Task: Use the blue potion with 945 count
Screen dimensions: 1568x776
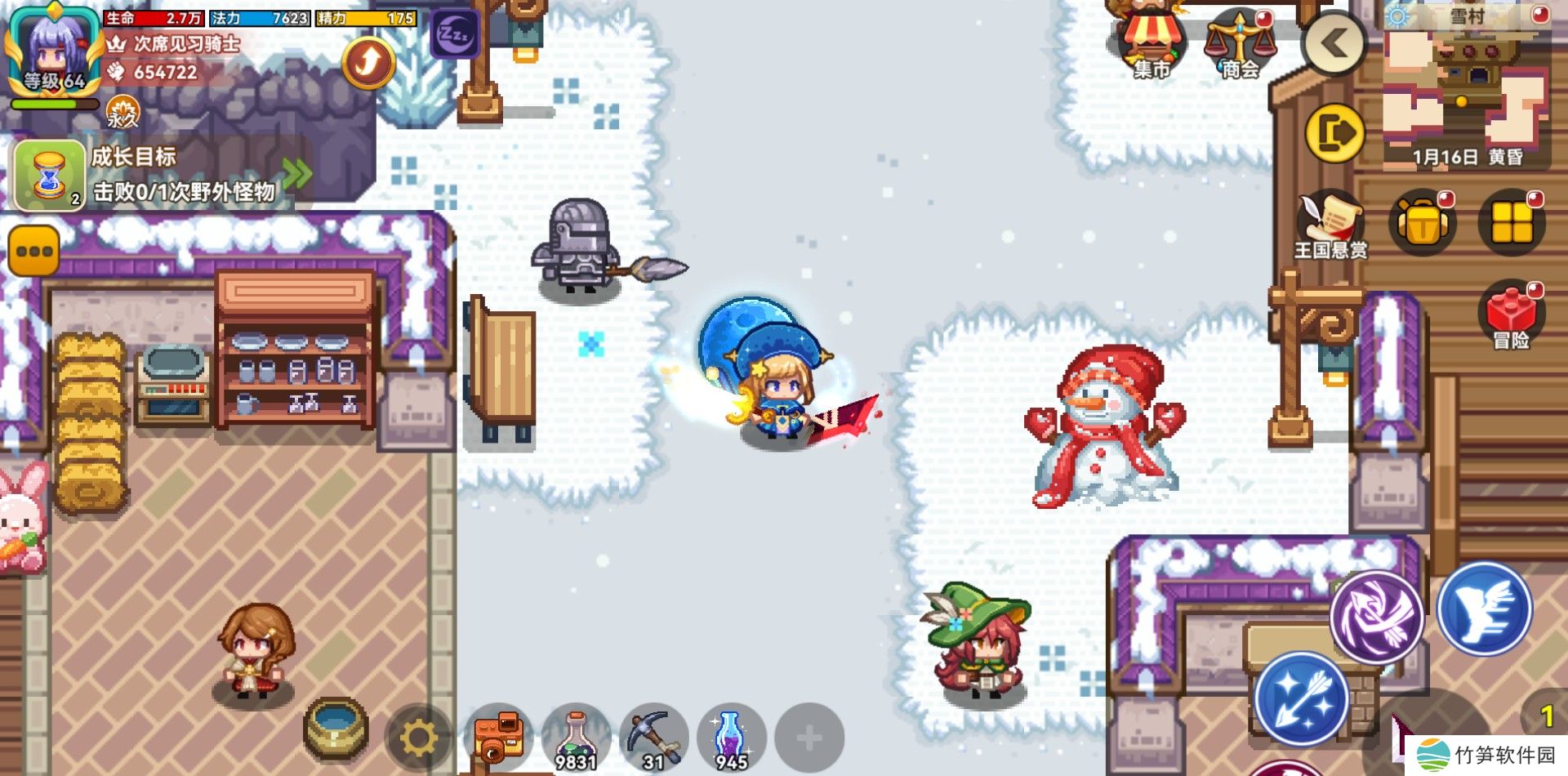Action: [731, 737]
